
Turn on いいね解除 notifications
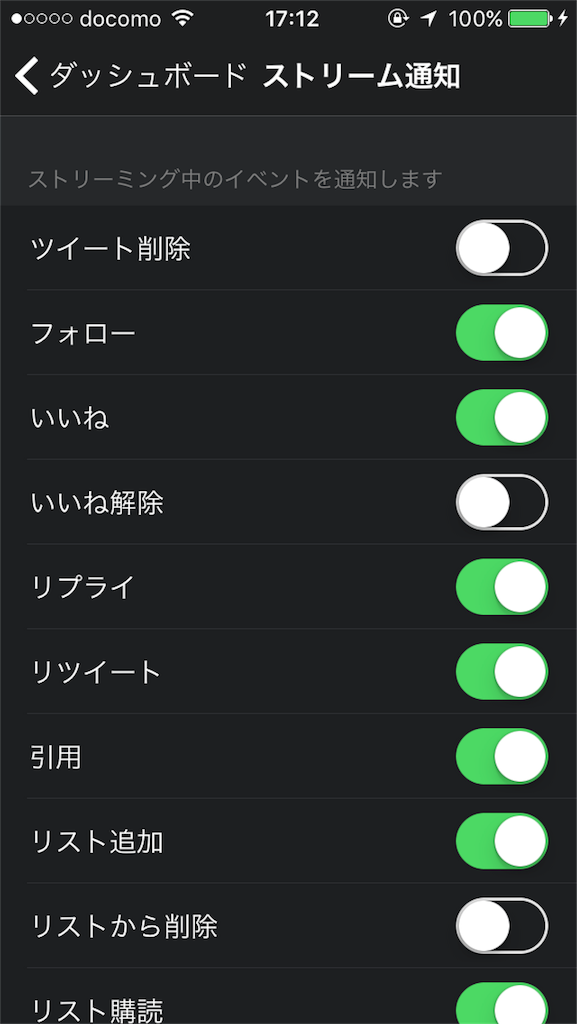click(501, 502)
